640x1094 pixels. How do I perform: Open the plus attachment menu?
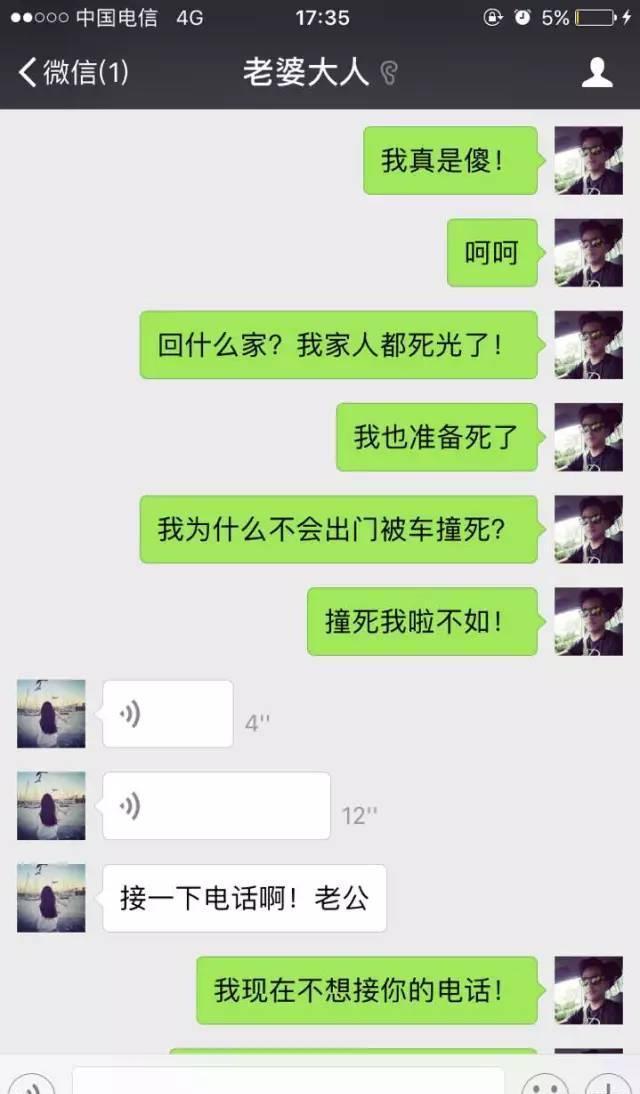click(x=608, y=1086)
